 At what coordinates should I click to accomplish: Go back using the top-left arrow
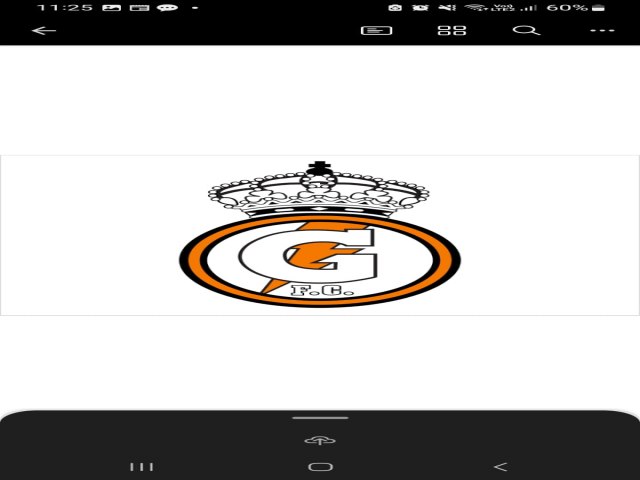coord(44,30)
